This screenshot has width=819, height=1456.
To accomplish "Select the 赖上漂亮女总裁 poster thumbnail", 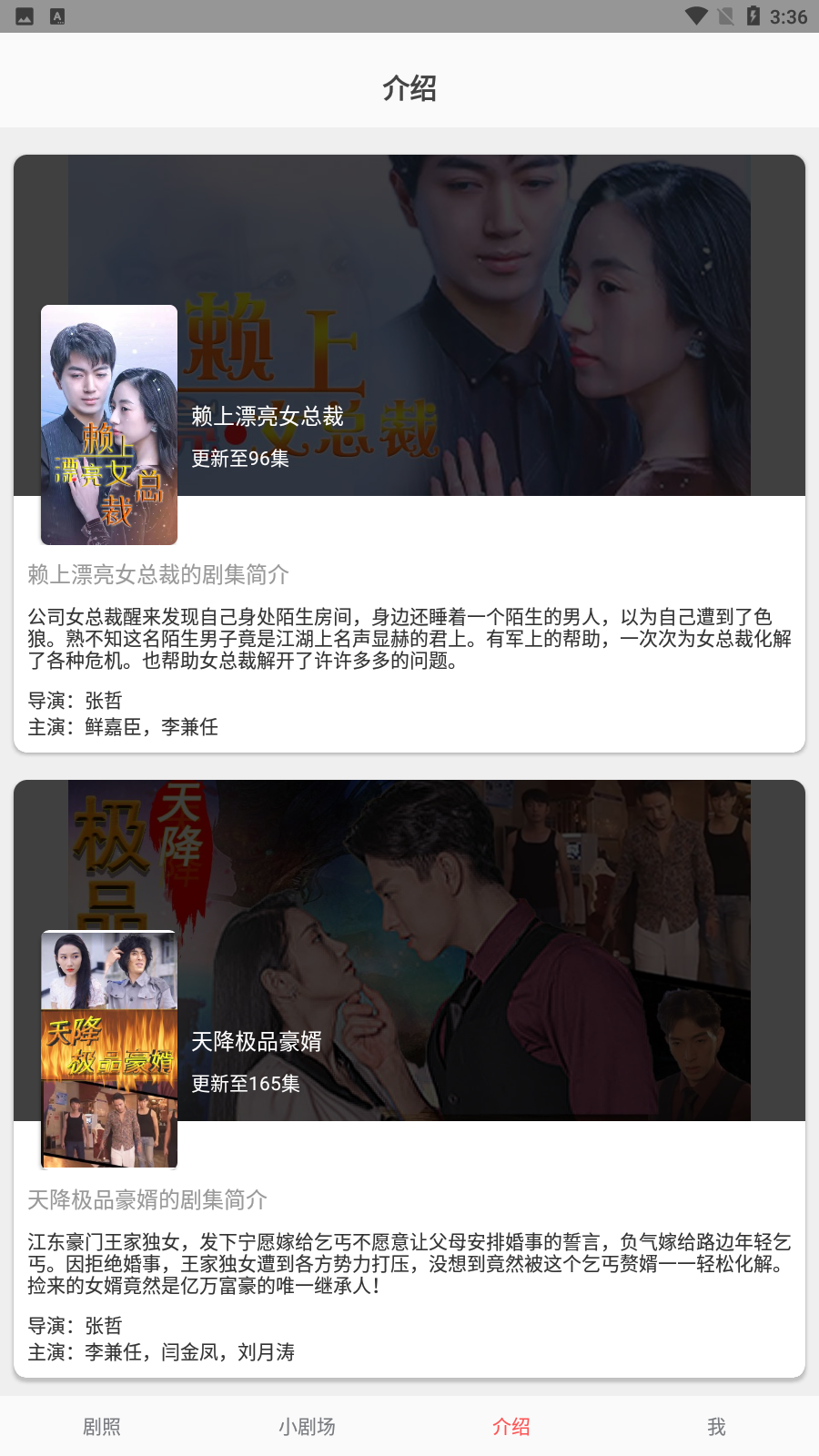I will click(x=108, y=424).
